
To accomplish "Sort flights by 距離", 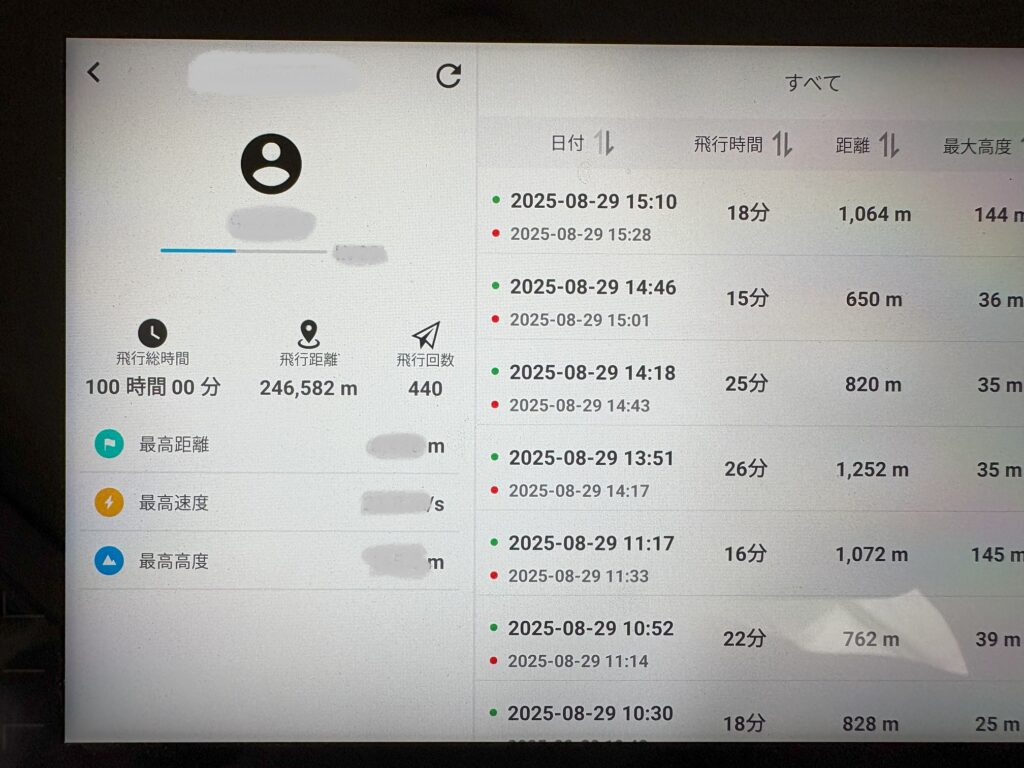I will [x=867, y=146].
